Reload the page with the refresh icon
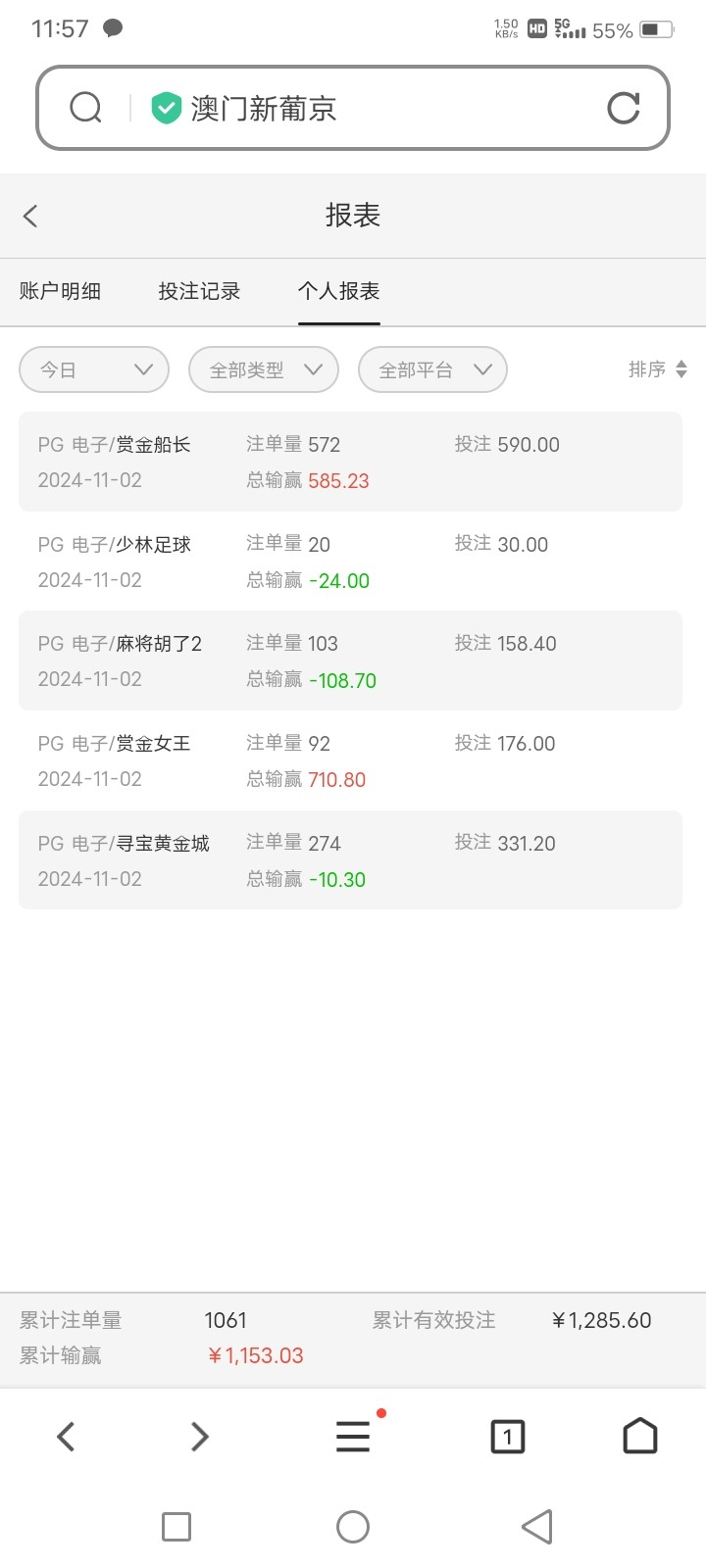 pos(623,108)
